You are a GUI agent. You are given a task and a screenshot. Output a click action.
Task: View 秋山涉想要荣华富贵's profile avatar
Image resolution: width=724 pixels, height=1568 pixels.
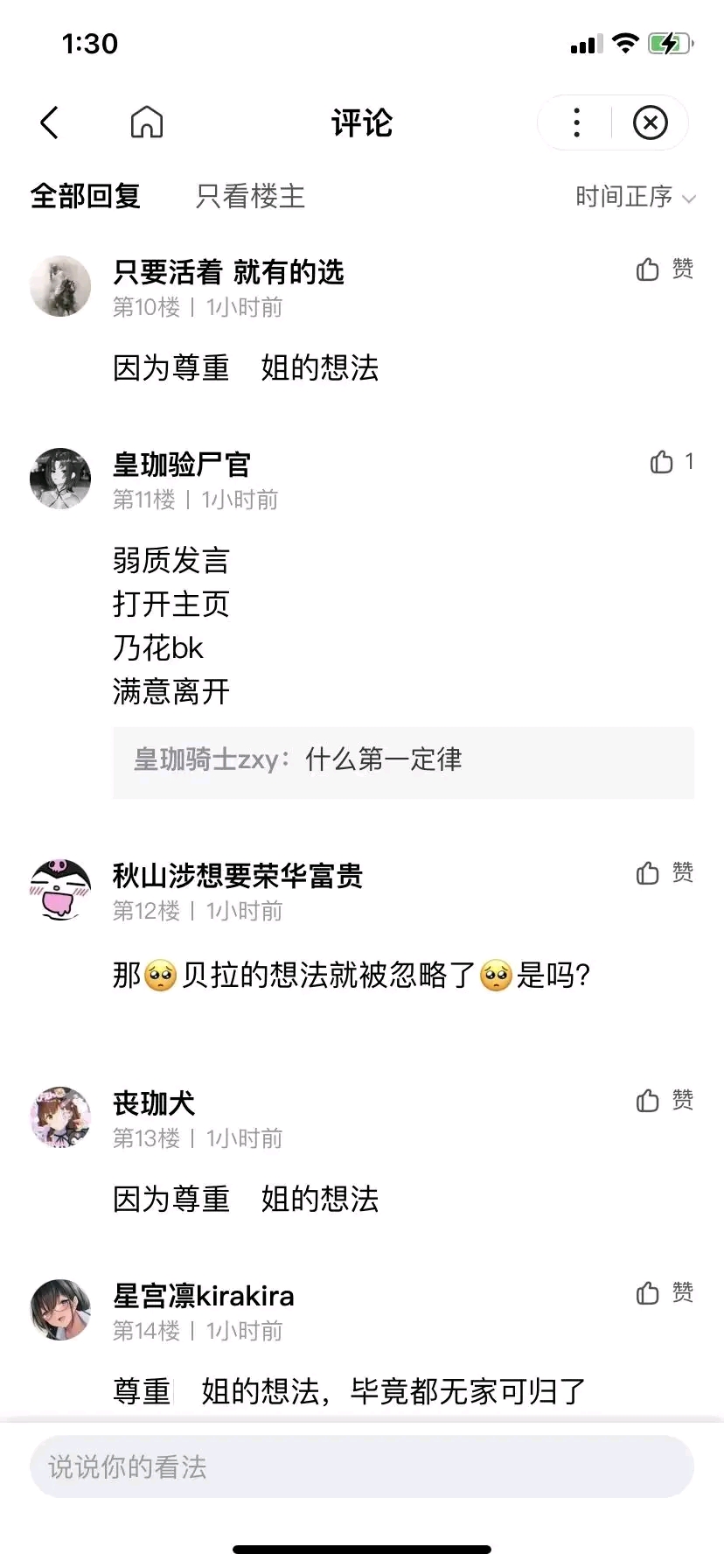point(60,890)
